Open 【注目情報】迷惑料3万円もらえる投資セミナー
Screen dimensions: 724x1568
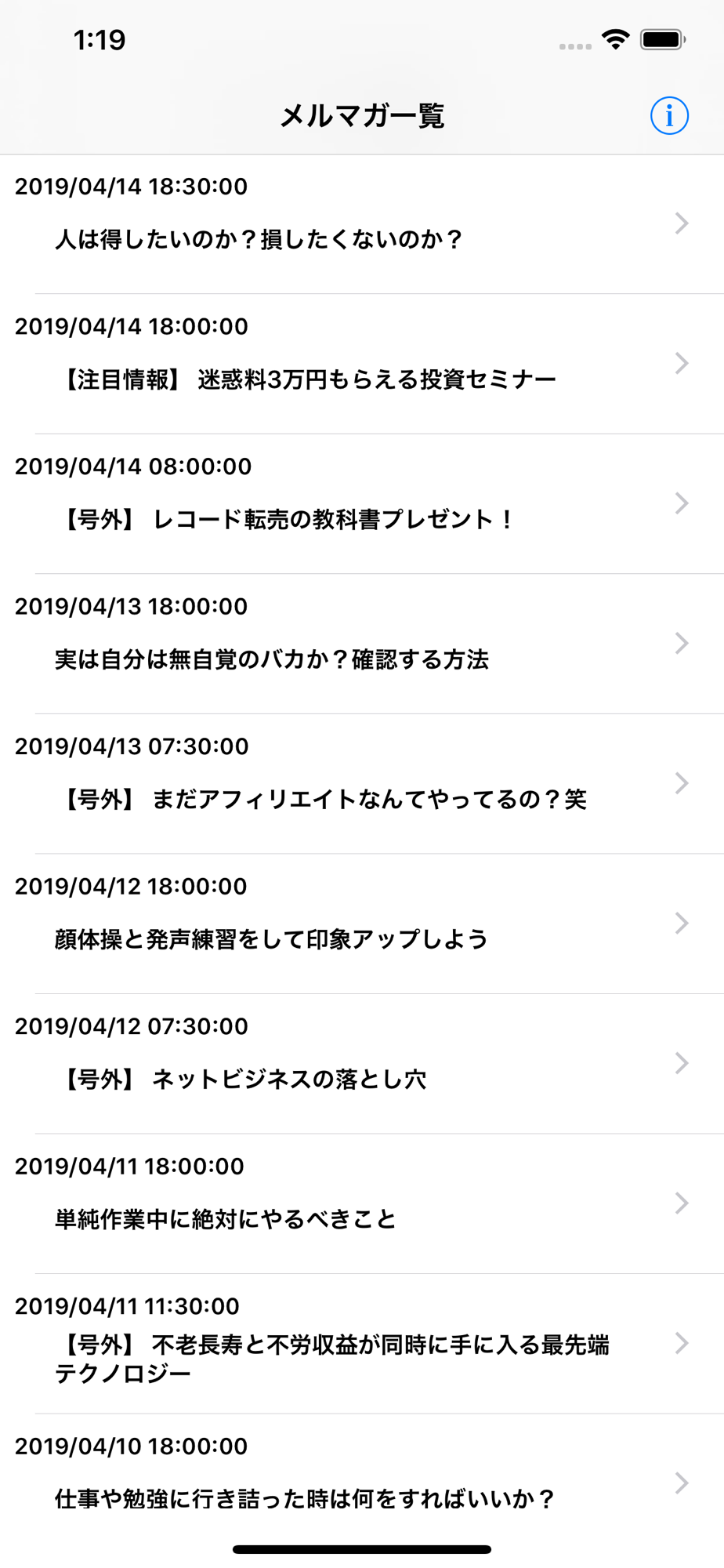pyautogui.click(x=362, y=365)
